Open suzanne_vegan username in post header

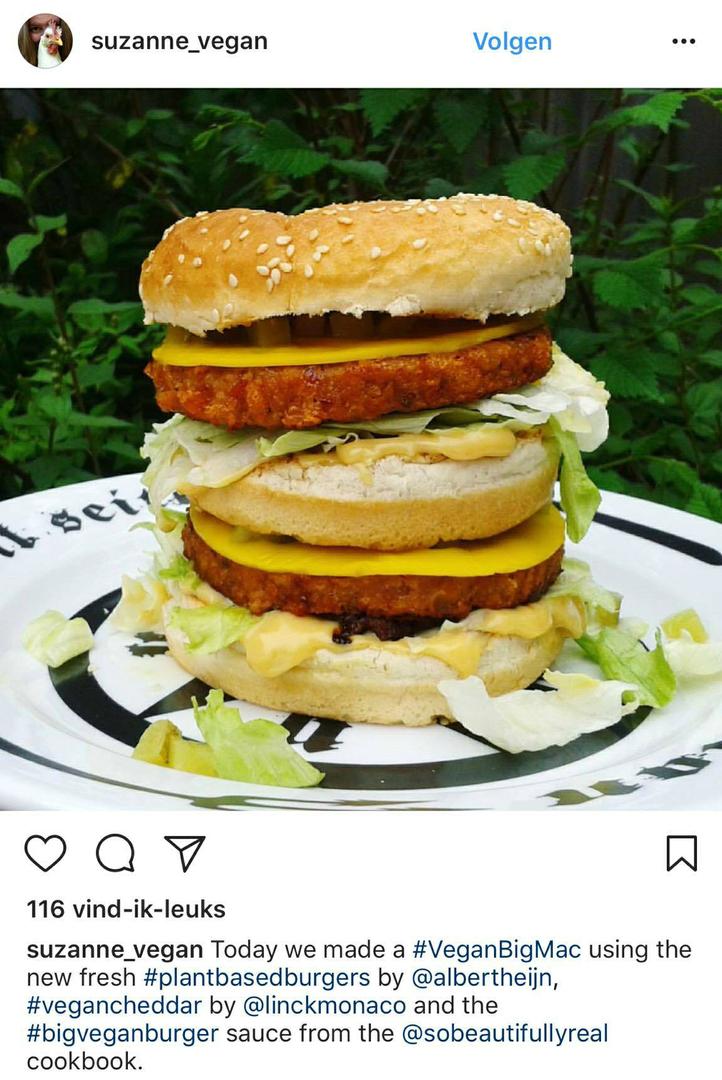click(x=179, y=41)
